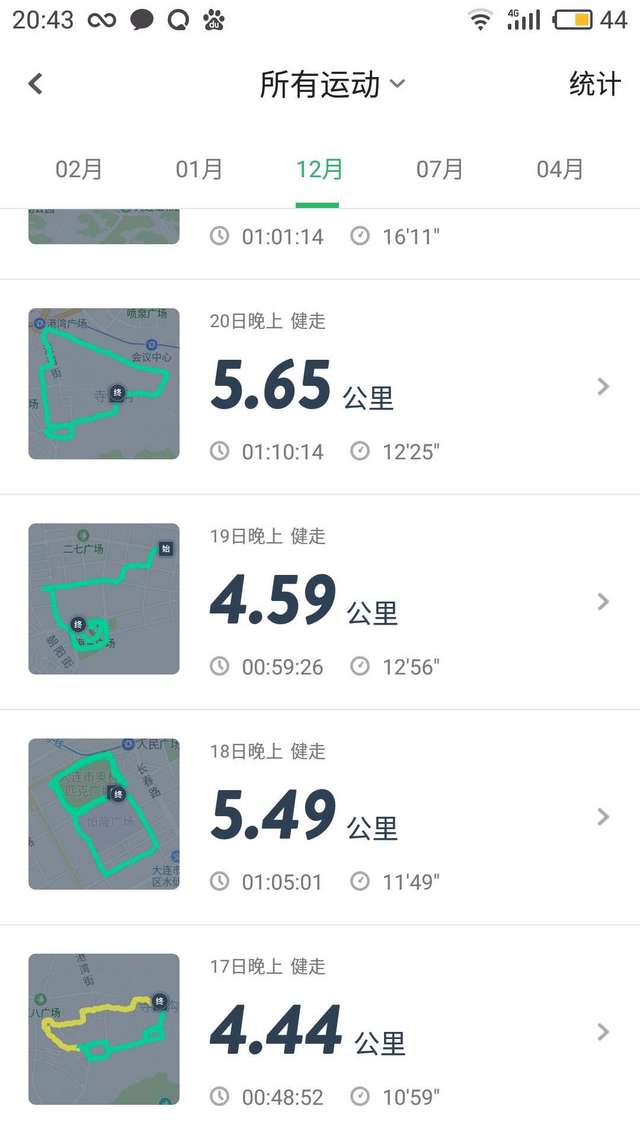Switch to the 01月 tab
Image resolution: width=640 pixels, height=1138 pixels.
199,169
